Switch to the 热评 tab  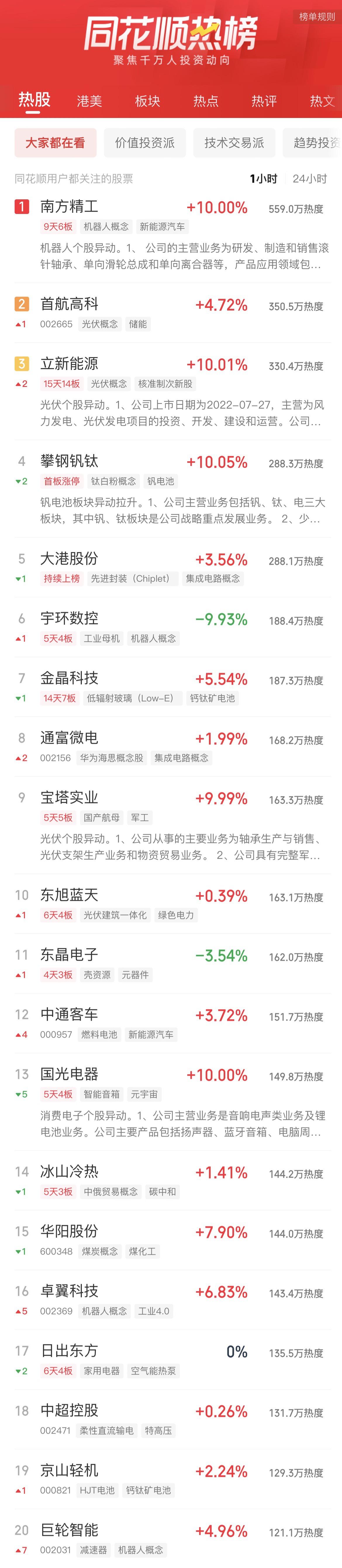point(264,101)
